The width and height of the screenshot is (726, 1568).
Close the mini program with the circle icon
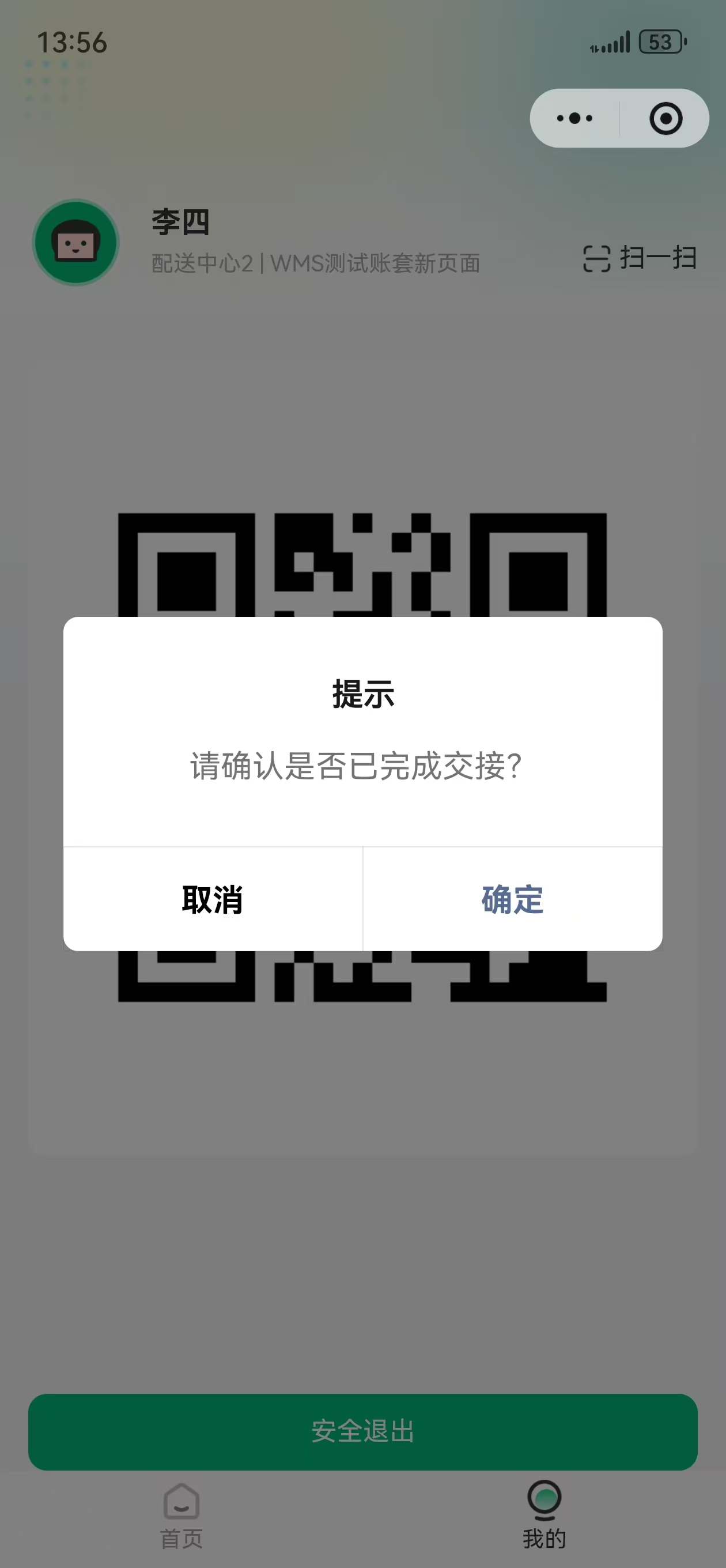pos(665,118)
